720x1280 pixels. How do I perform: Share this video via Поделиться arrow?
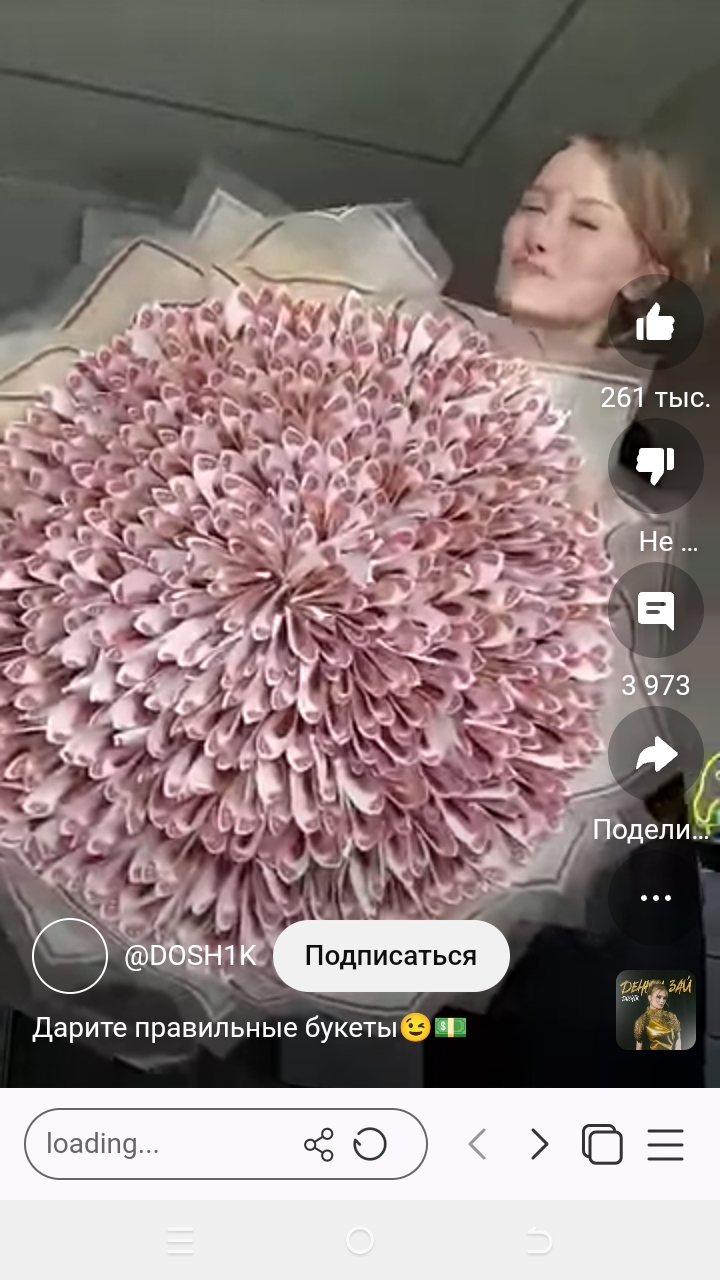click(656, 755)
